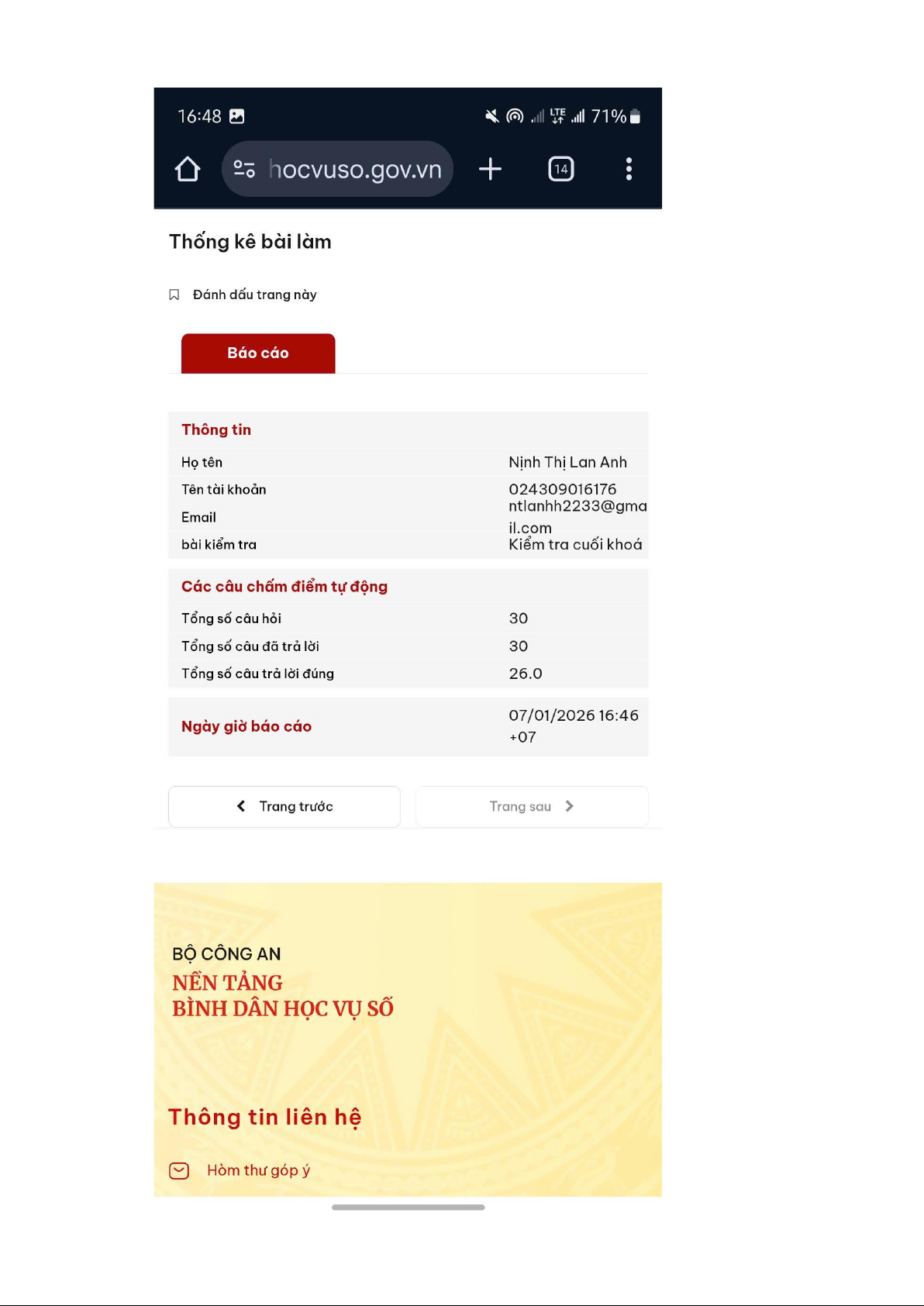The height and width of the screenshot is (1306, 924).
Task: Bookmark with Đánh dấu trang này
Action: pos(243,295)
